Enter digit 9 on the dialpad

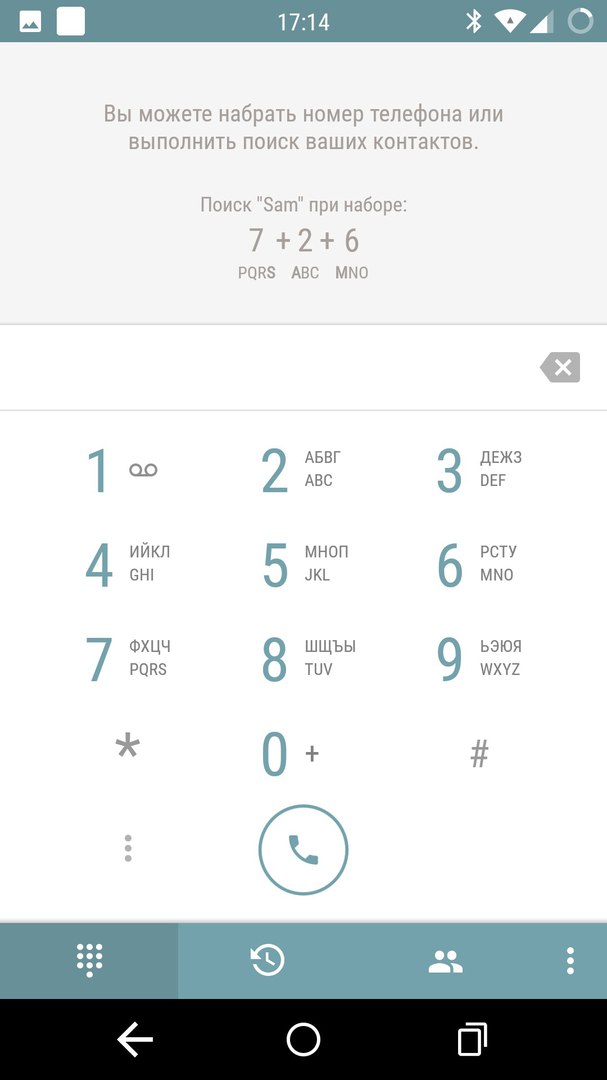[x=477, y=658]
